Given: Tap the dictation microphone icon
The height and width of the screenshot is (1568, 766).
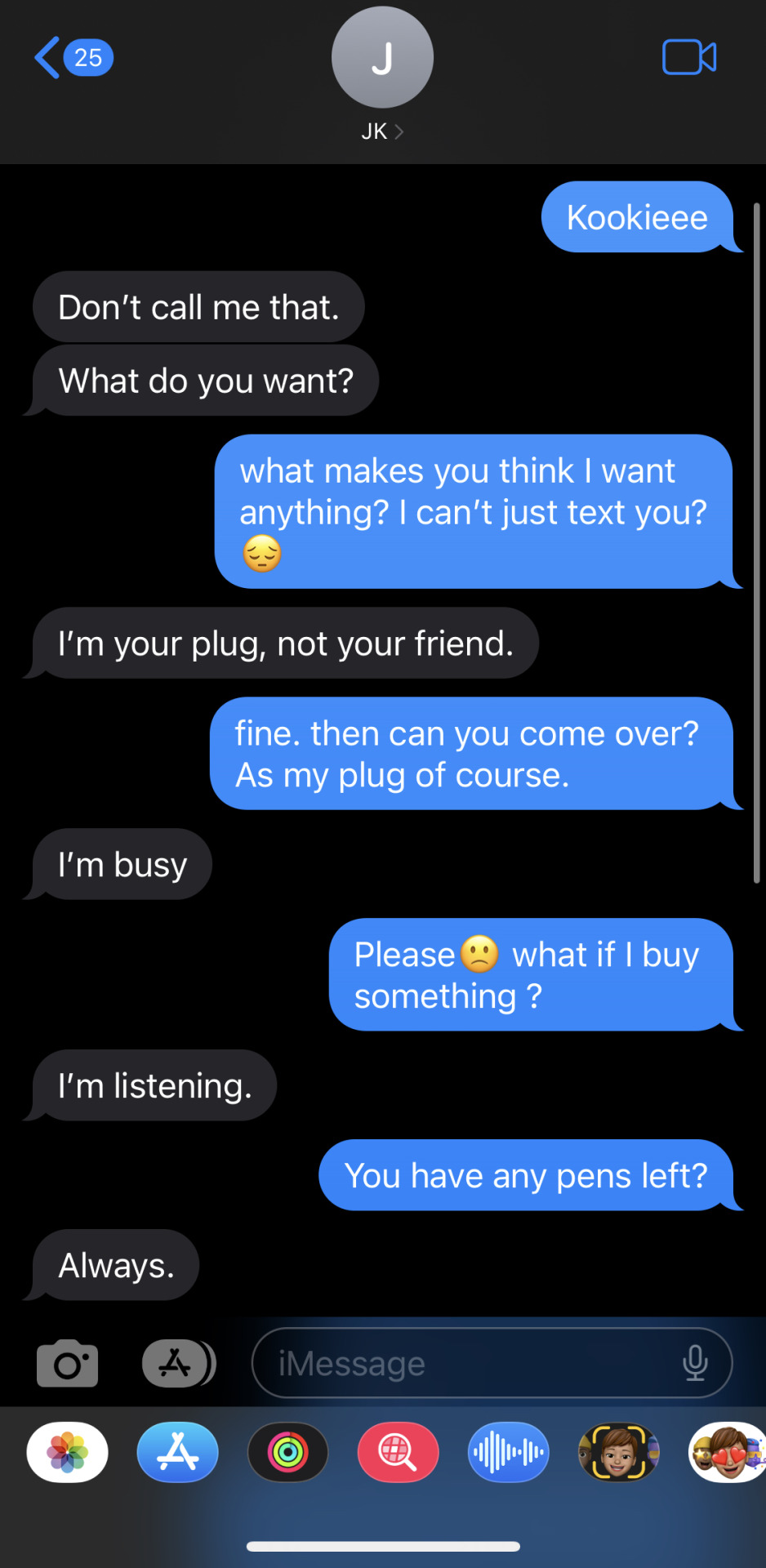Looking at the screenshot, I should click(x=695, y=1363).
